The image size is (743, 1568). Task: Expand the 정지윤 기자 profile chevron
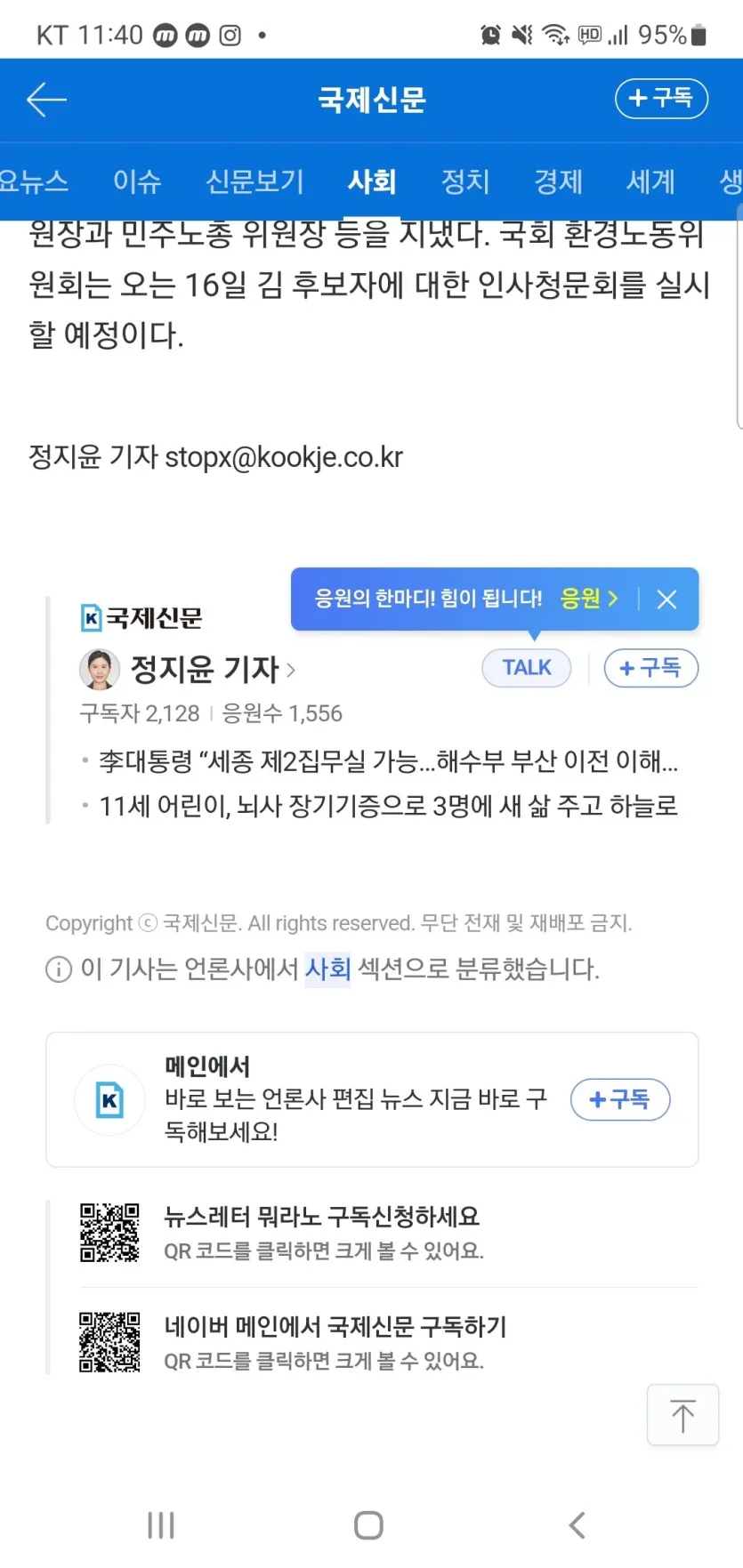(291, 671)
